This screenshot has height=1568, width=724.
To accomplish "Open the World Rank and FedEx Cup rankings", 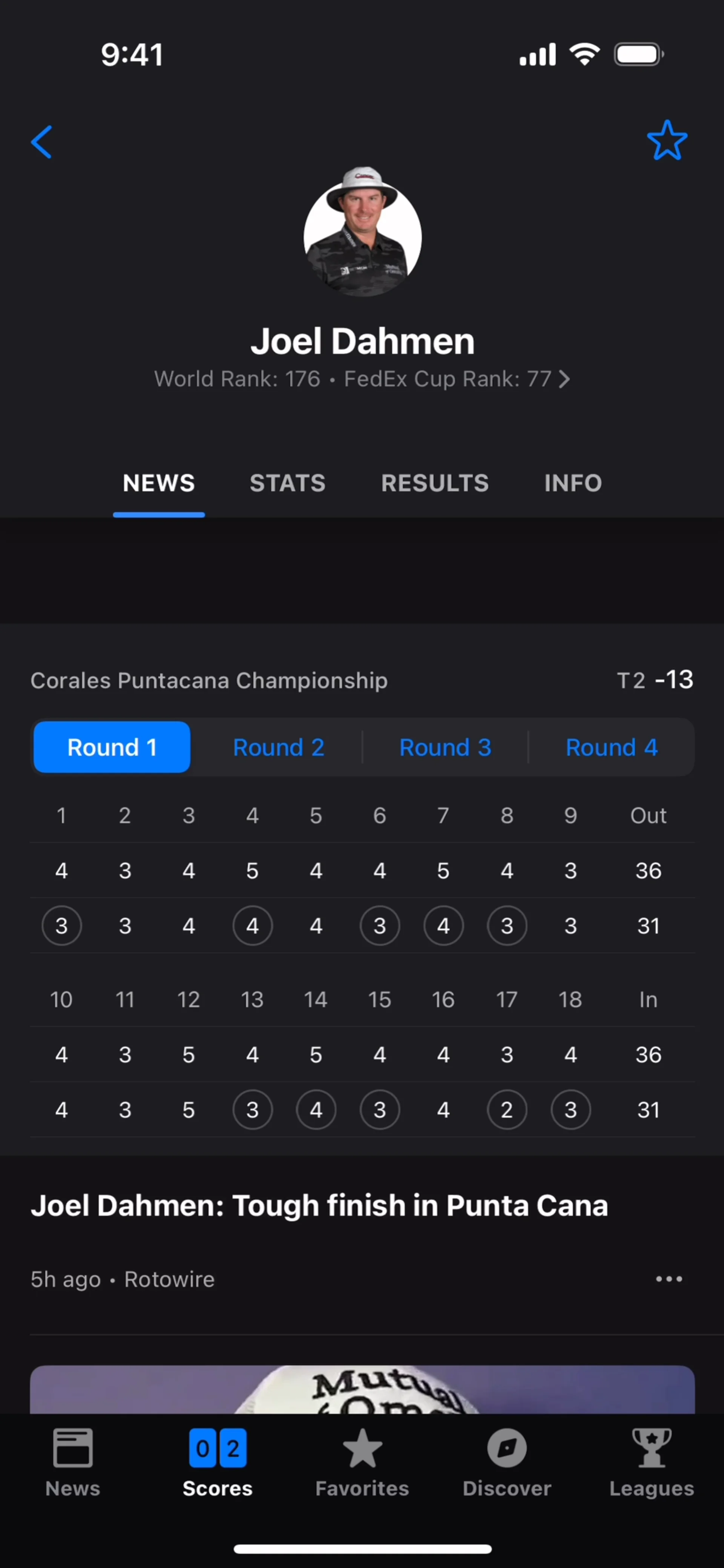I will coord(362,379).
